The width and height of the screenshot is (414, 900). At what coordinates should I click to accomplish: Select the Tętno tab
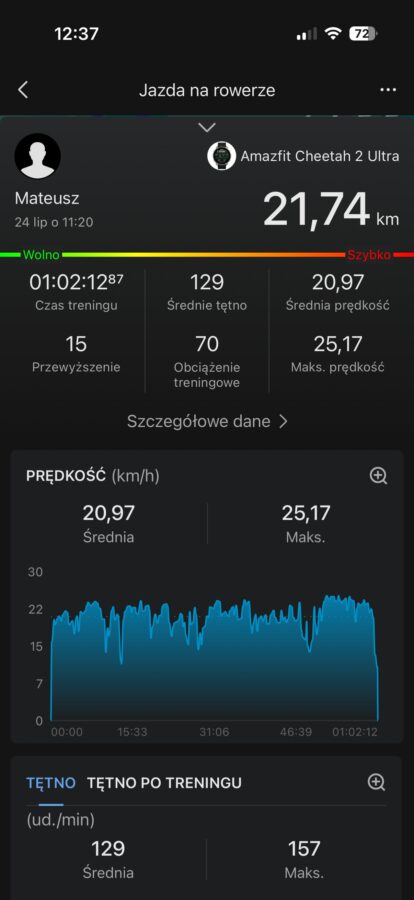pos(51,782)
